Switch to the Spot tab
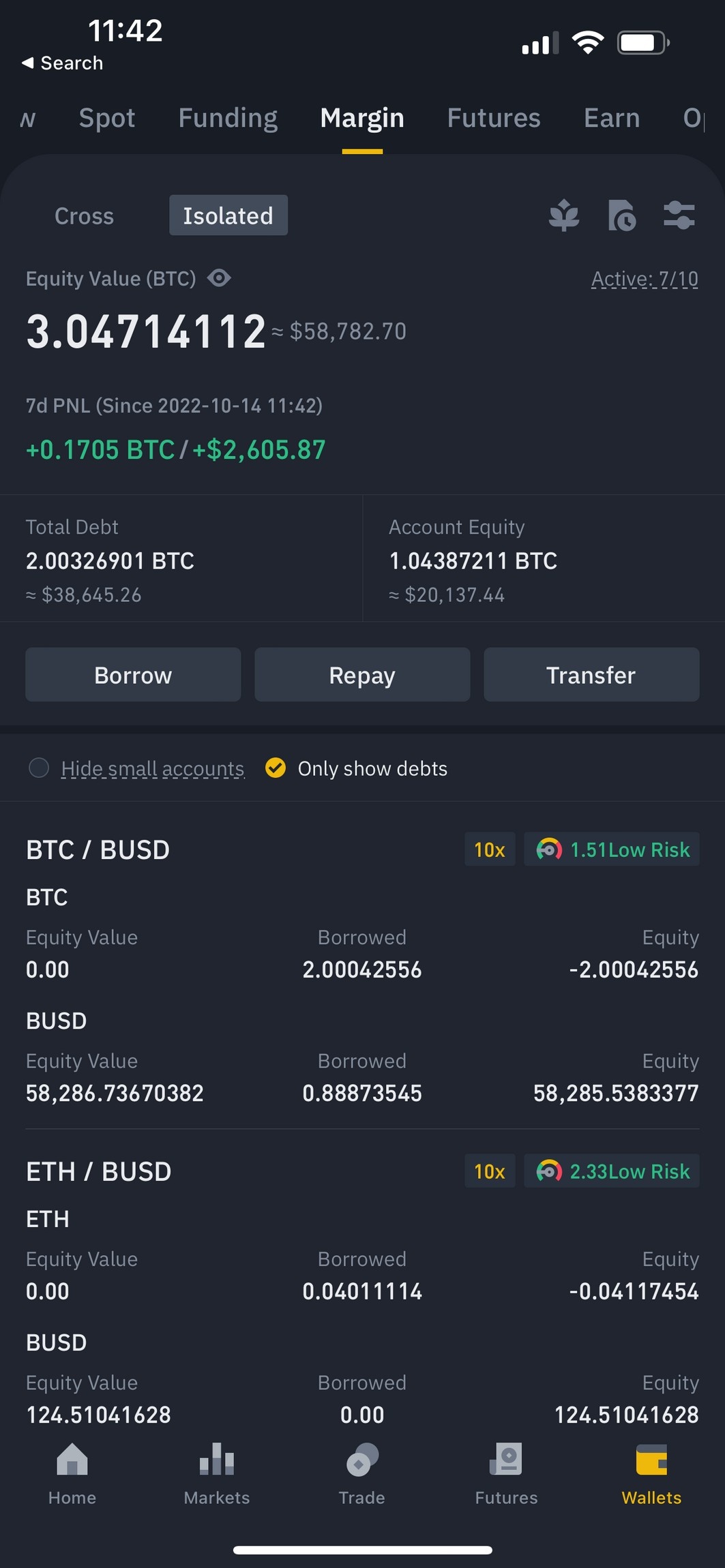The image size is (725, 1568). (107, 119)
